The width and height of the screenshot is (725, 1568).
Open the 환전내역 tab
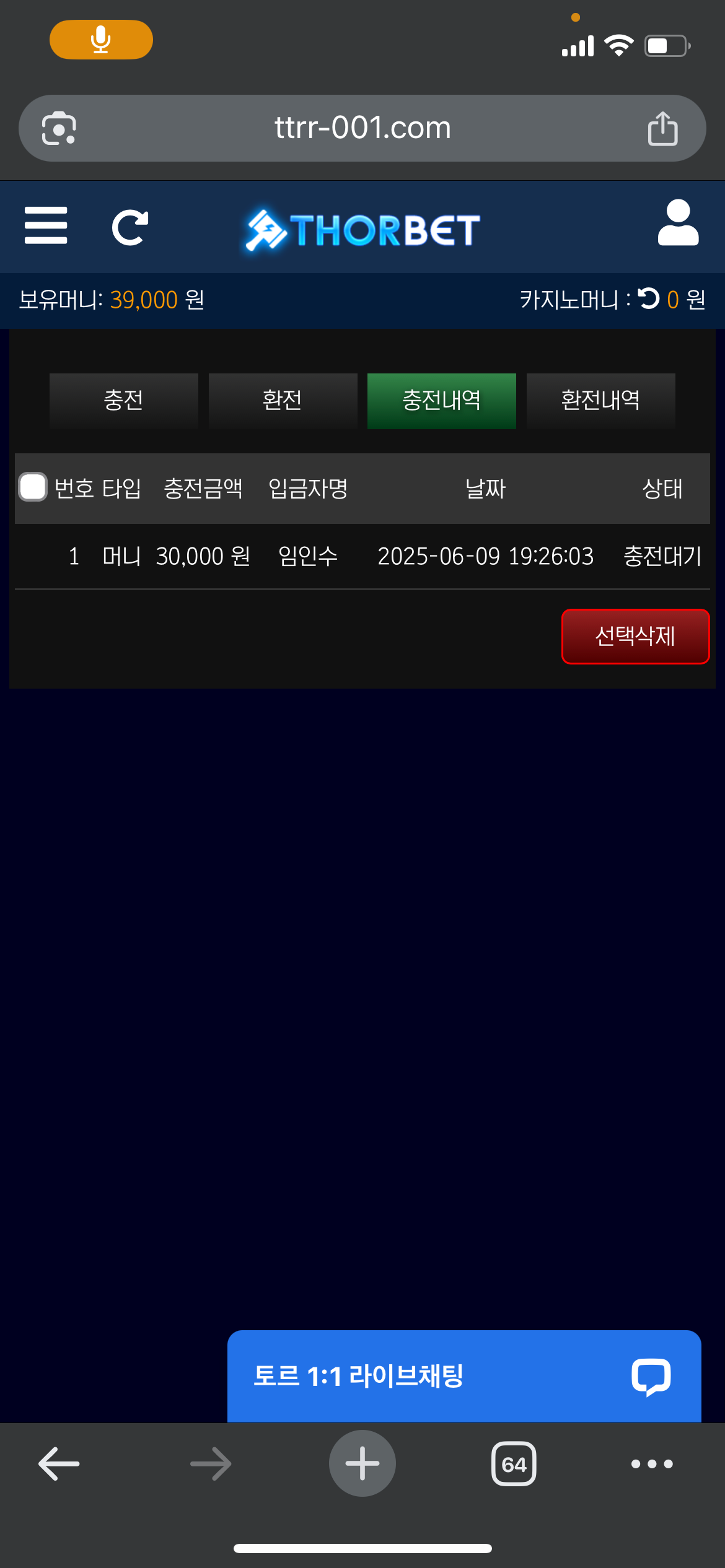pyautogui.click(x=600, y=401)
